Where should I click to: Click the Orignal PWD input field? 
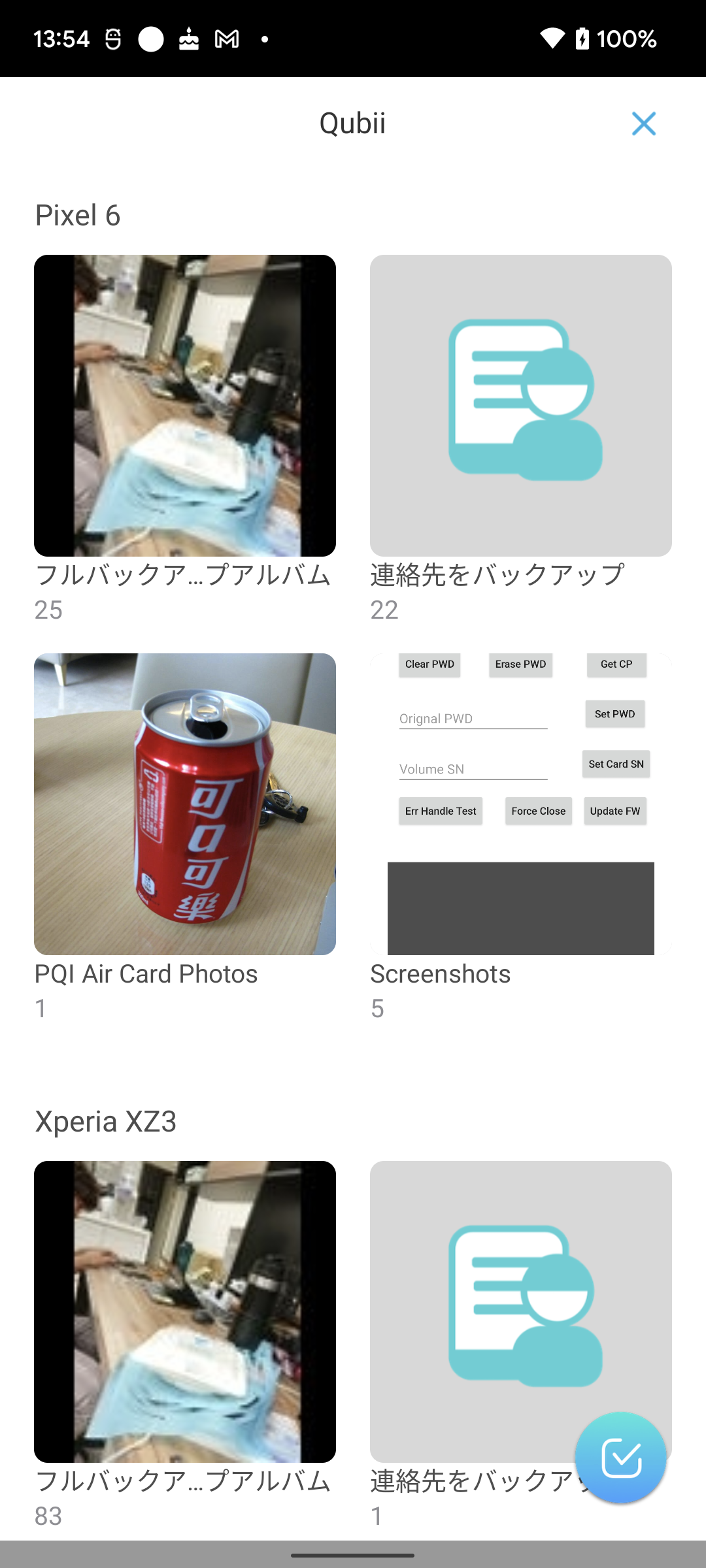point(472,717)
